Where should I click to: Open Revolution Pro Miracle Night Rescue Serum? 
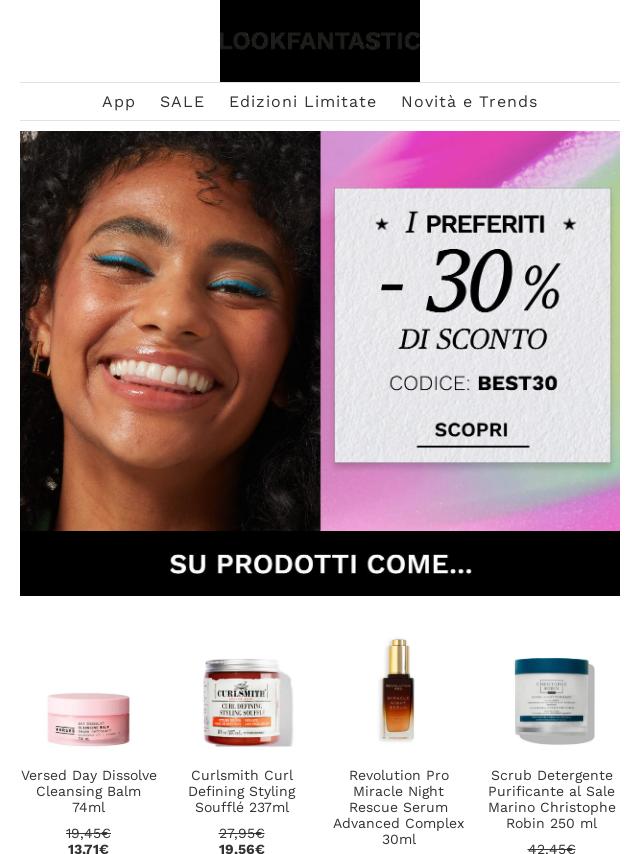[x=398, y=805]
